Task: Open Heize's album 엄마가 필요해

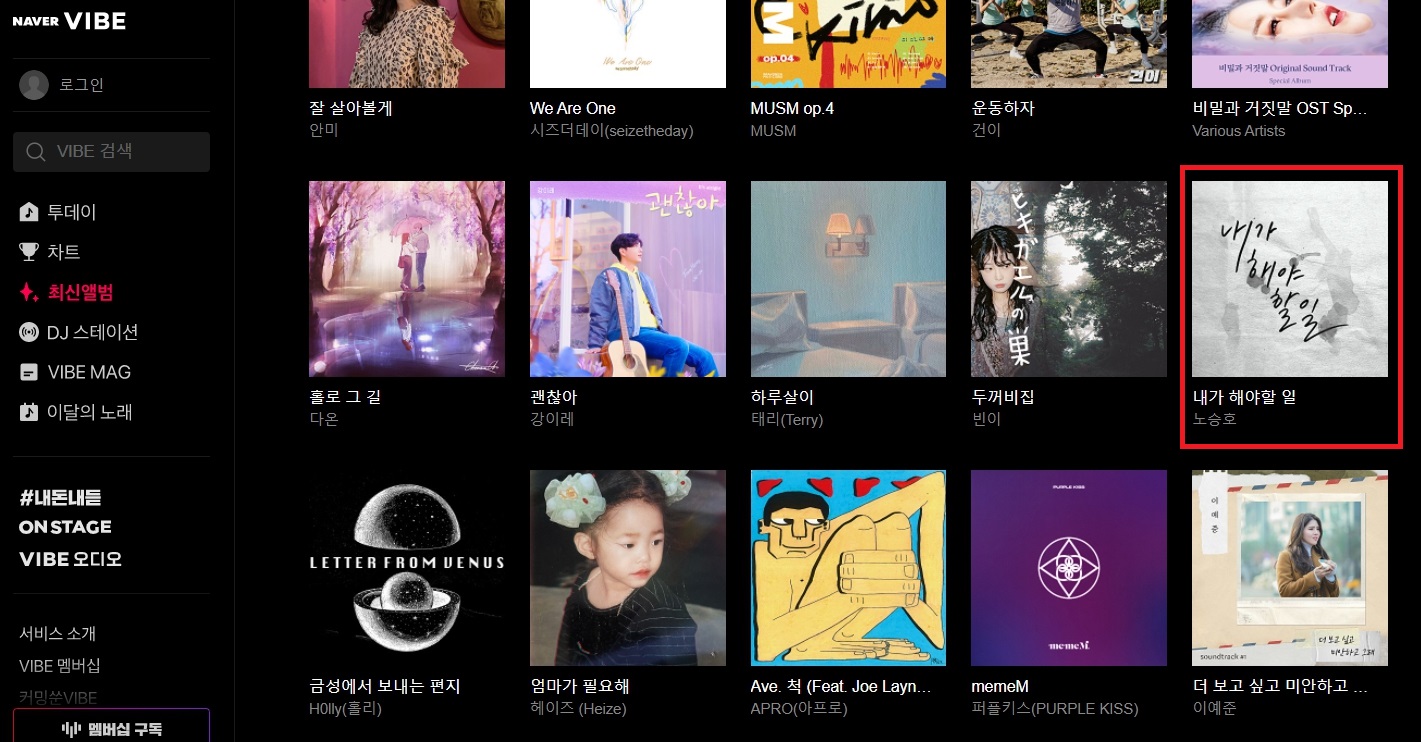Action: tap(627, 568)
